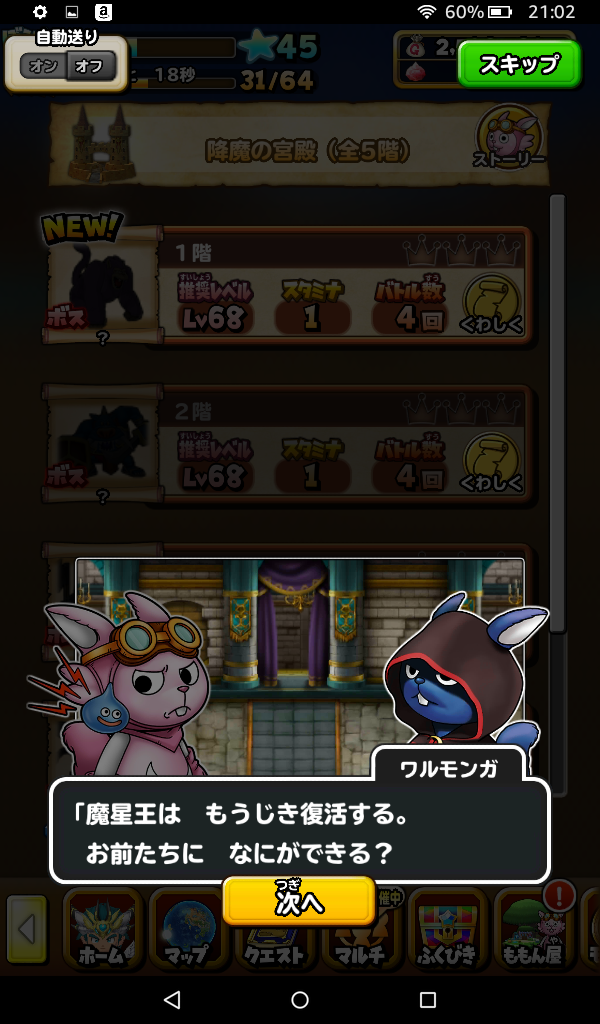This screenshot has height=1024, width=600.
Task: Go to the Android home screen
Action: click(x=300, y=999)
